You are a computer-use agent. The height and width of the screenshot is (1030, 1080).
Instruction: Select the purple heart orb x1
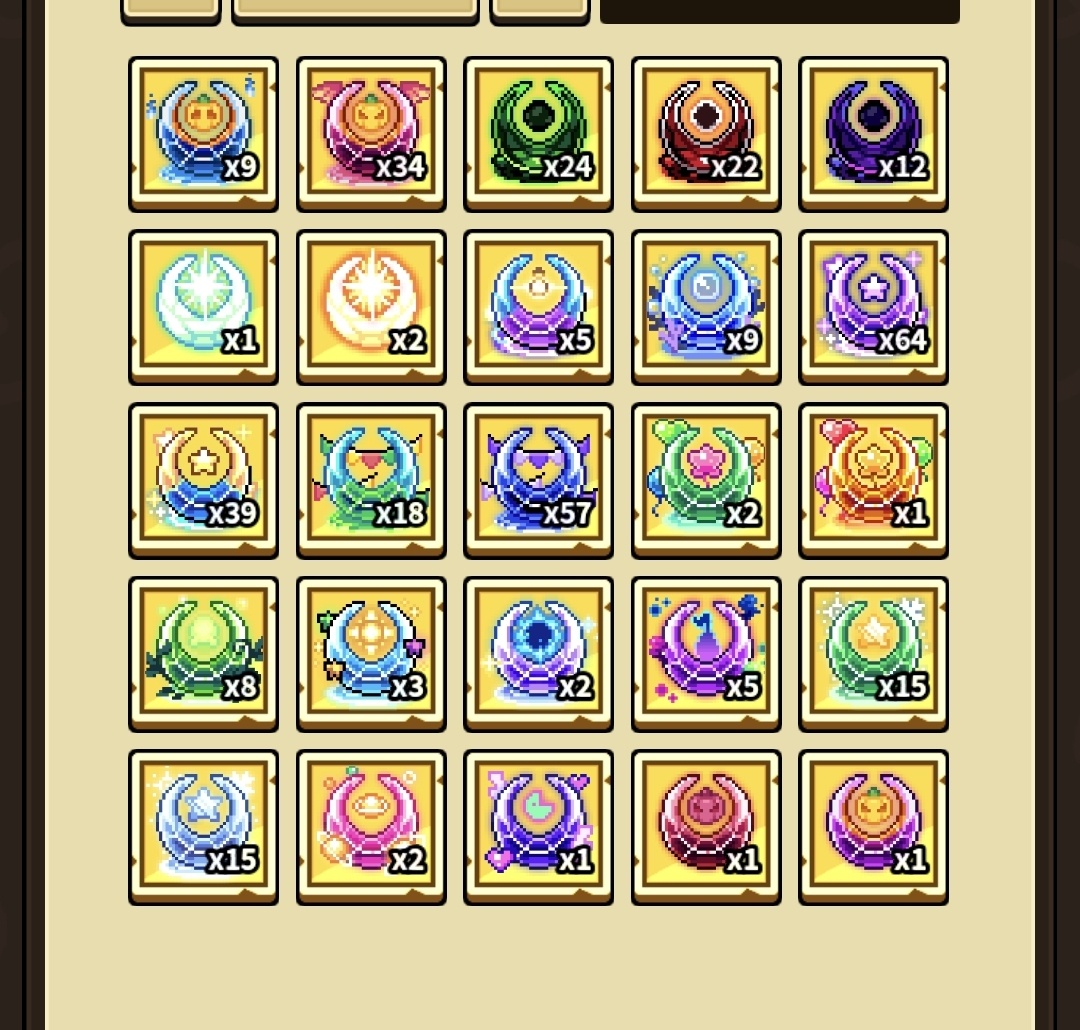tap(539, 827)
